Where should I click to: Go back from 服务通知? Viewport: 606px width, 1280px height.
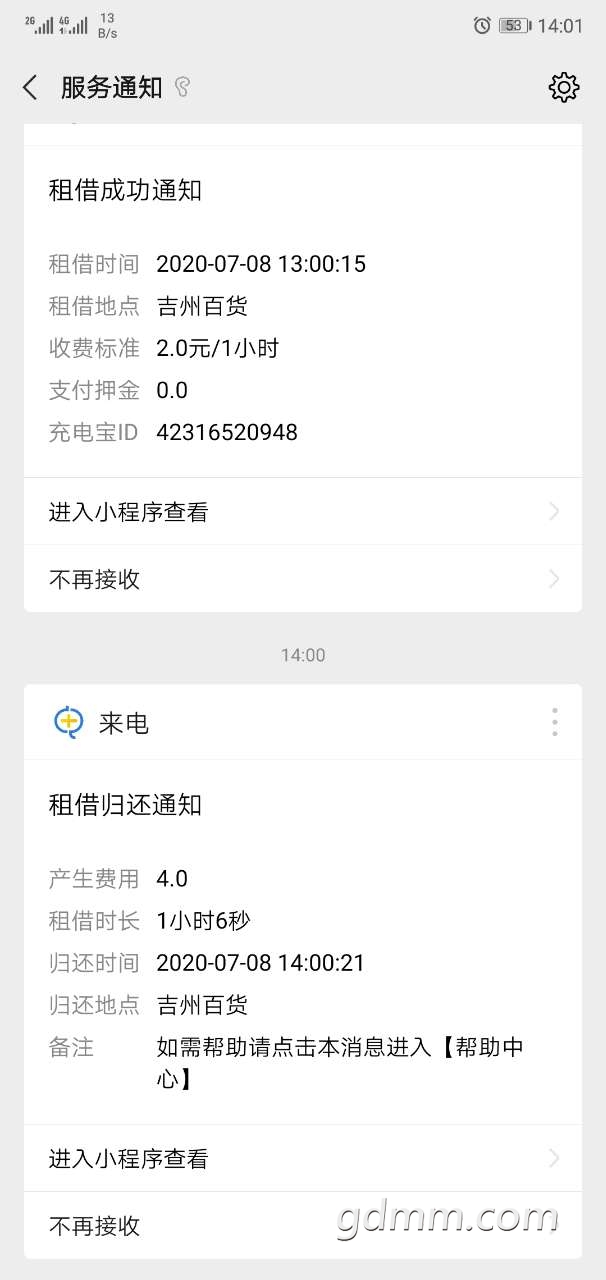pos(30,88)
